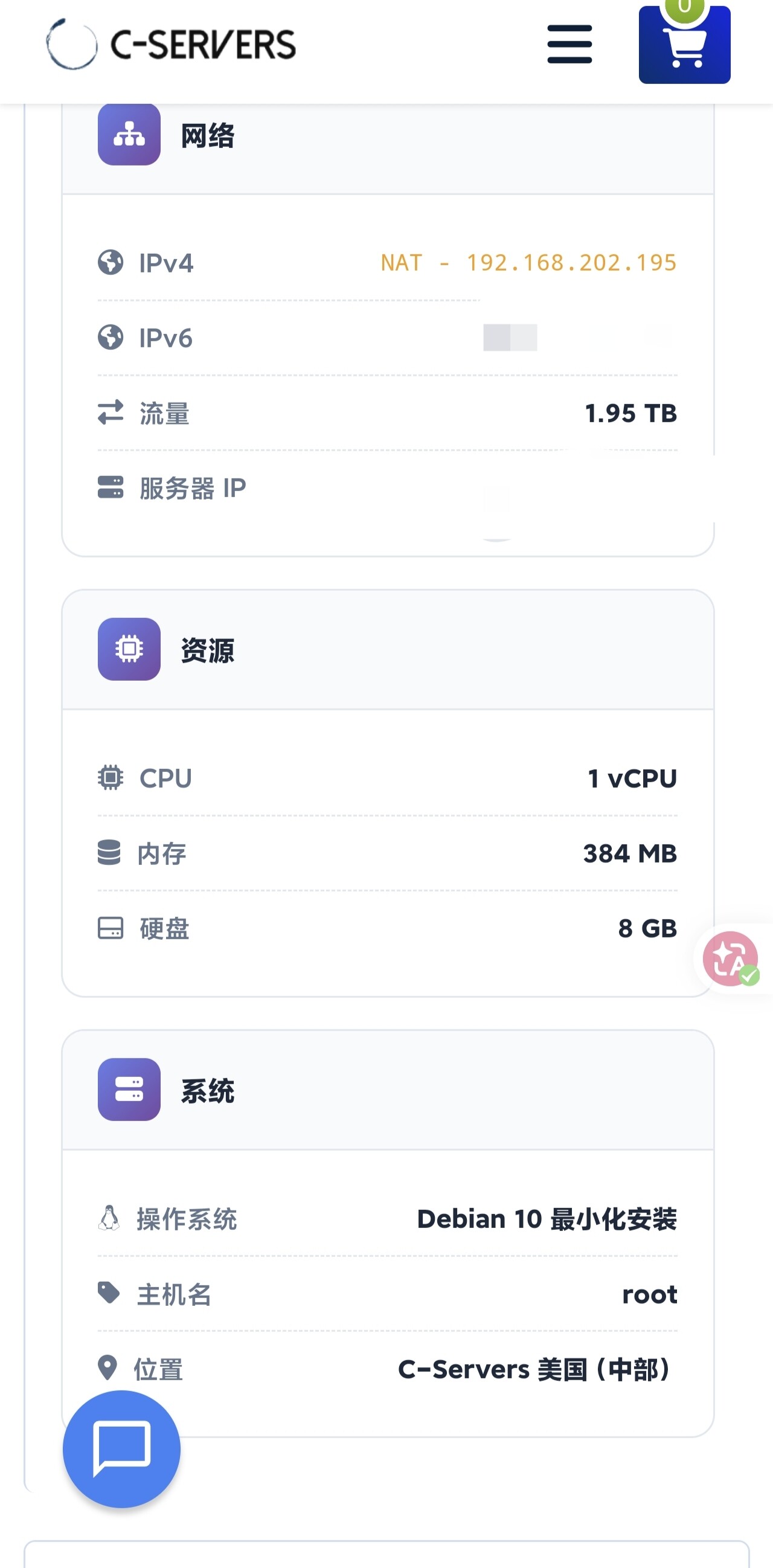Open the hamburger navigation menu
This screenshot has width=773, height=1568.
coord(569,44)
